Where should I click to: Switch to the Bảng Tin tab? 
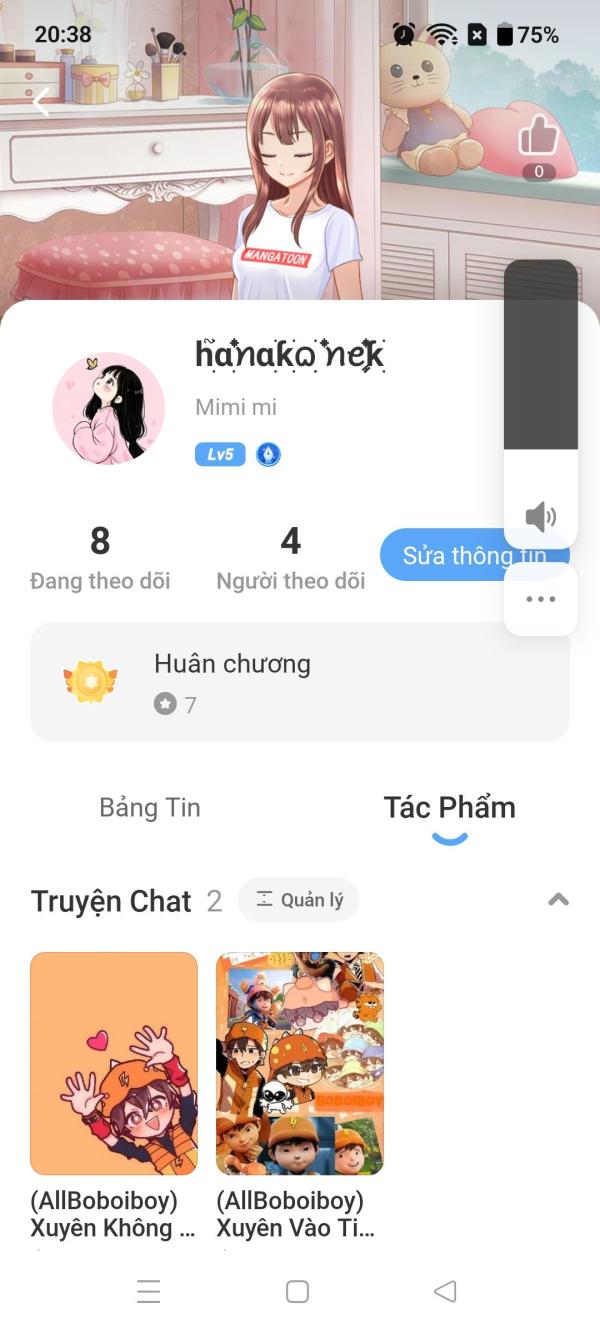150,808
